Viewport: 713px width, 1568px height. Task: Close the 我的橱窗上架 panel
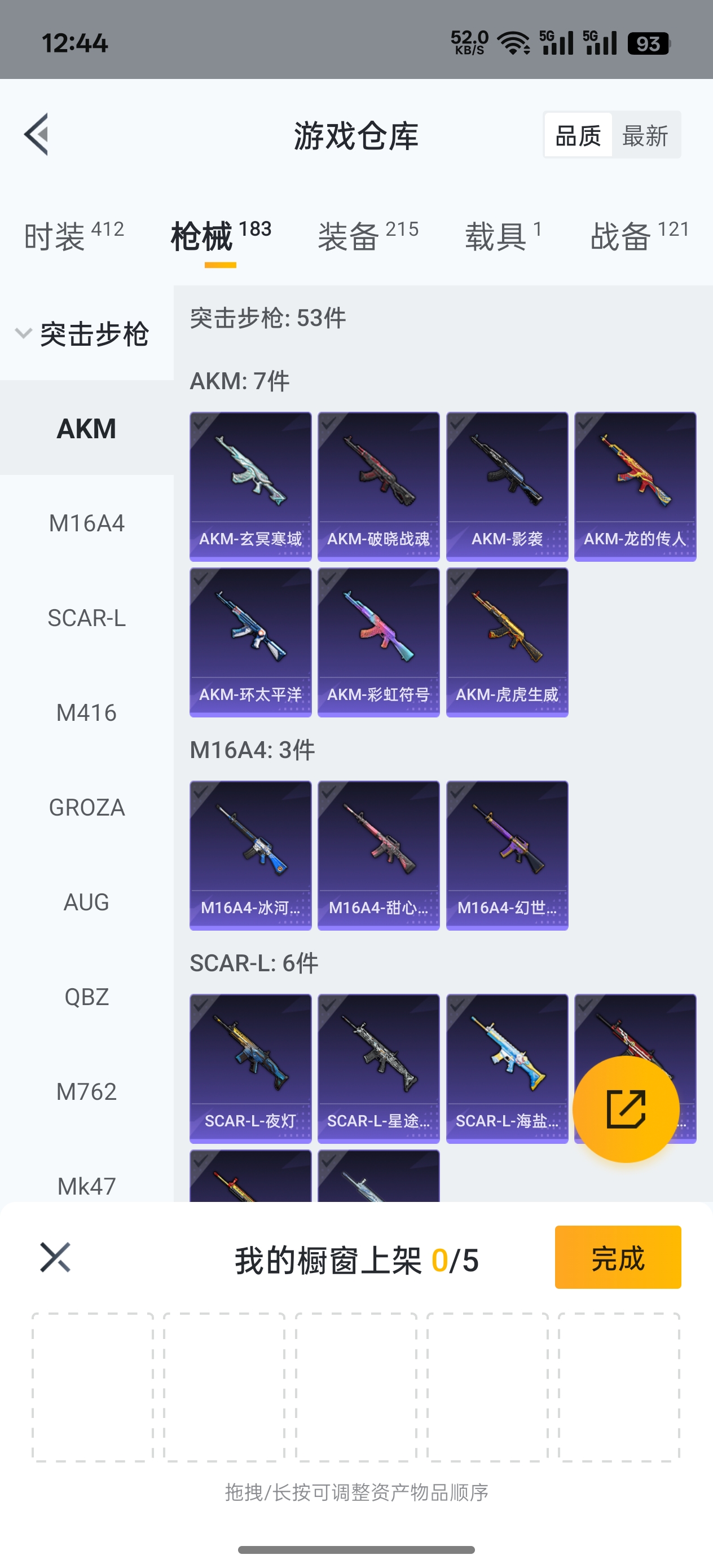click(55, 1258)
